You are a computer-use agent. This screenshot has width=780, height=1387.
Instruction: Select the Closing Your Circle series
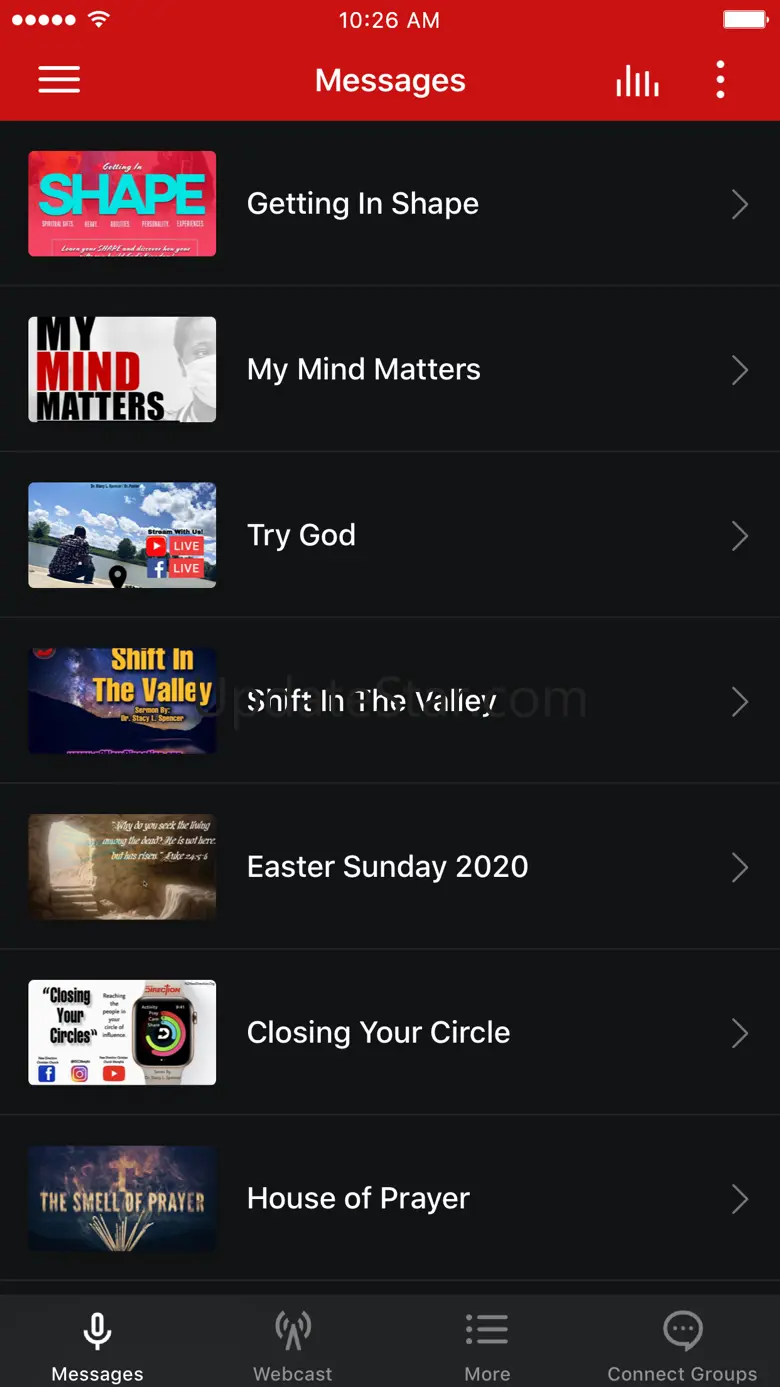[x=390, y=1033]
